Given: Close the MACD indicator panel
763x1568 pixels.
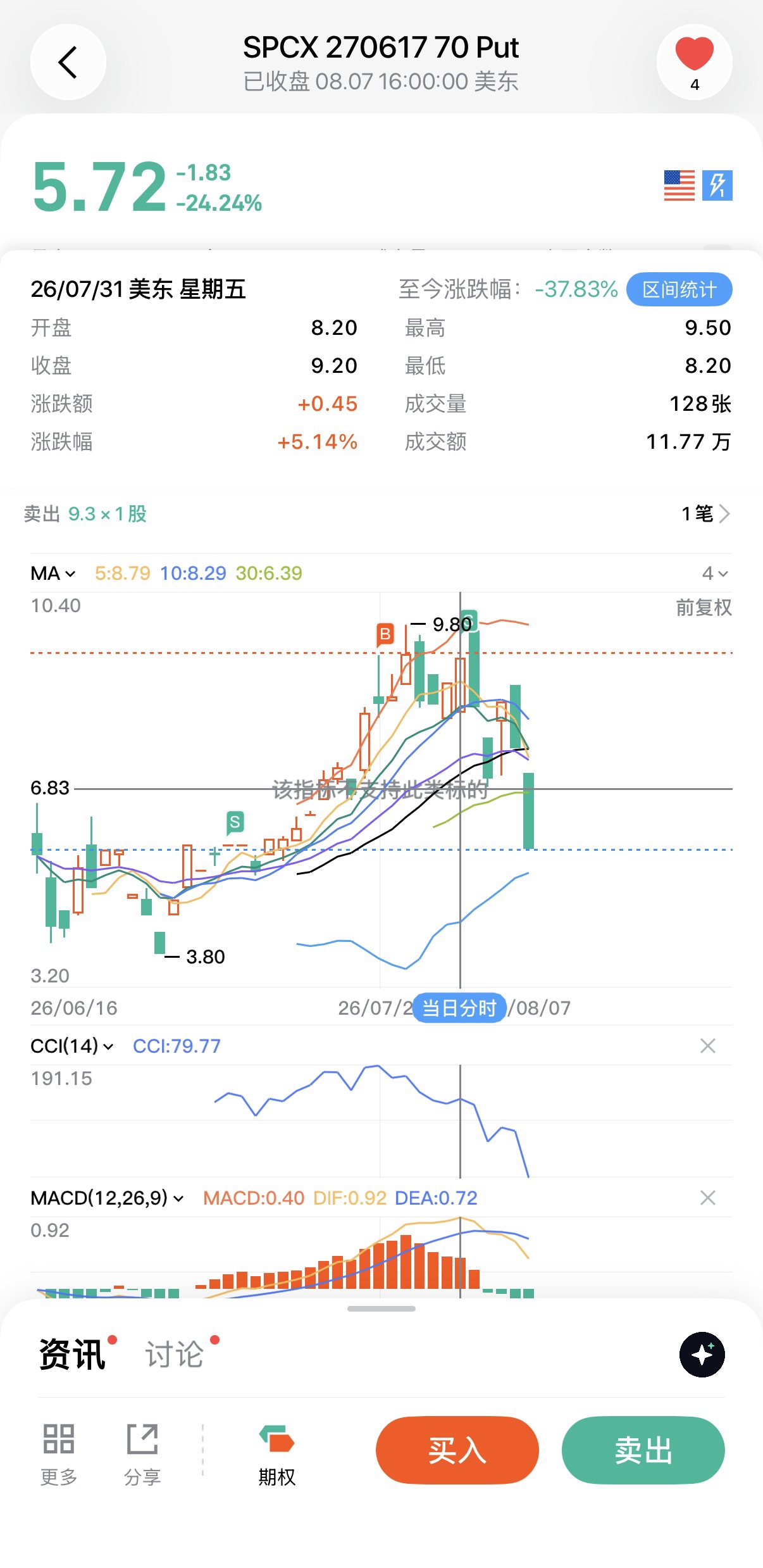Looking at the screenshot, I should pyautogui.click(x=708, y=1198).
